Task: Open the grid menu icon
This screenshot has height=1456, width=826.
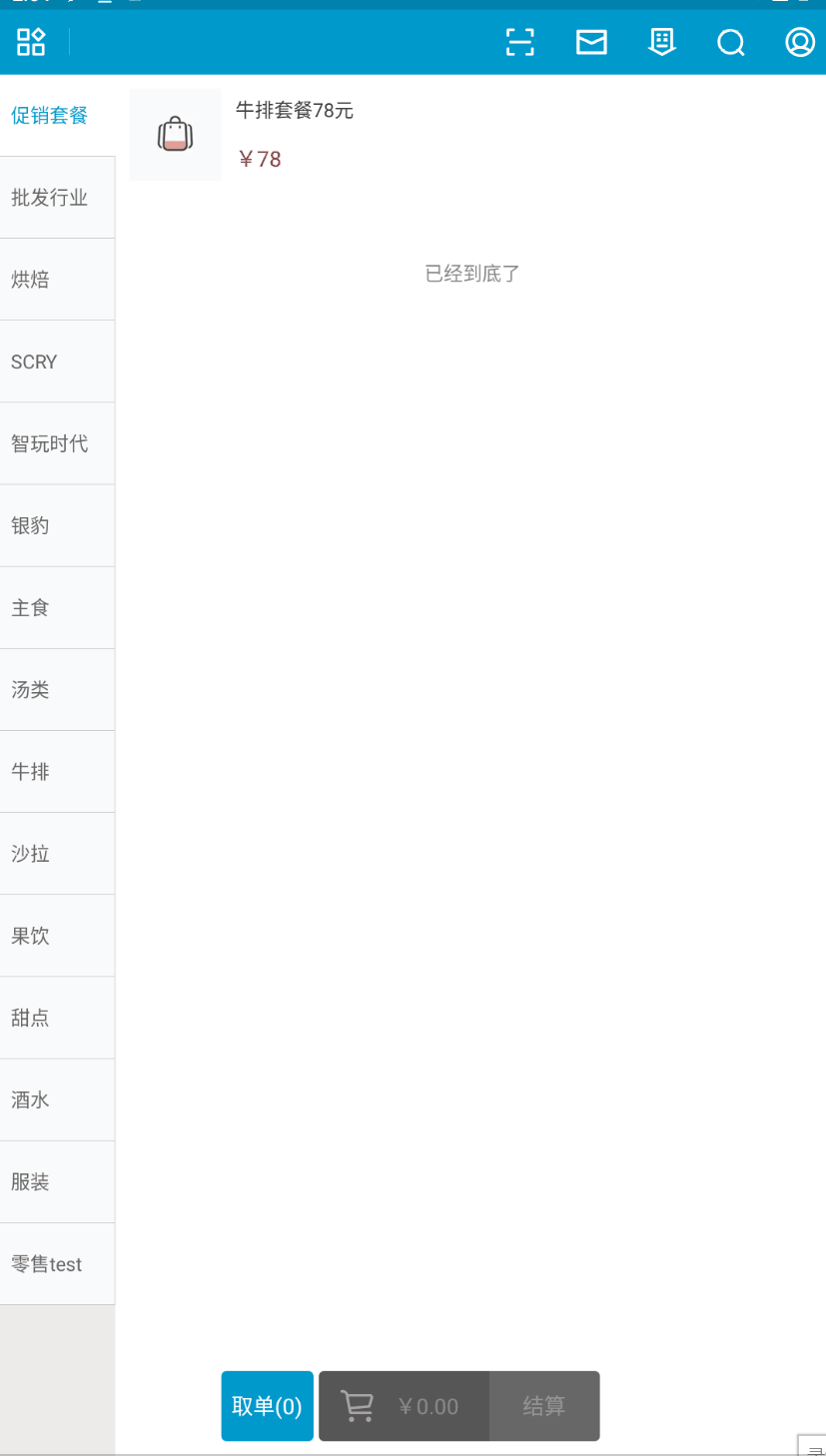Action: pos(31,42)
